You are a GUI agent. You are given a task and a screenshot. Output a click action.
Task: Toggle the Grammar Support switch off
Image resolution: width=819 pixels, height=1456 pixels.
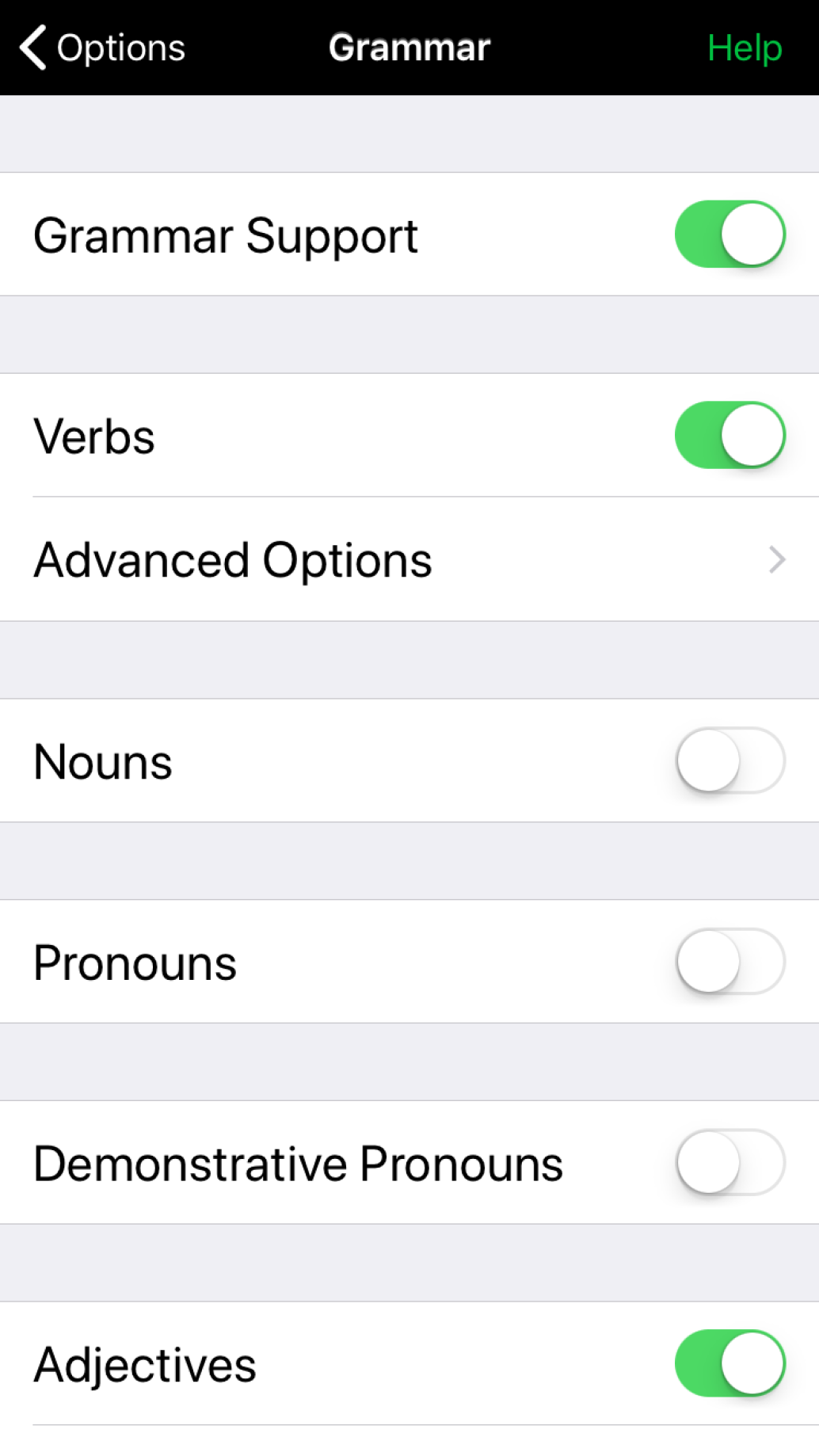[729, 234]
